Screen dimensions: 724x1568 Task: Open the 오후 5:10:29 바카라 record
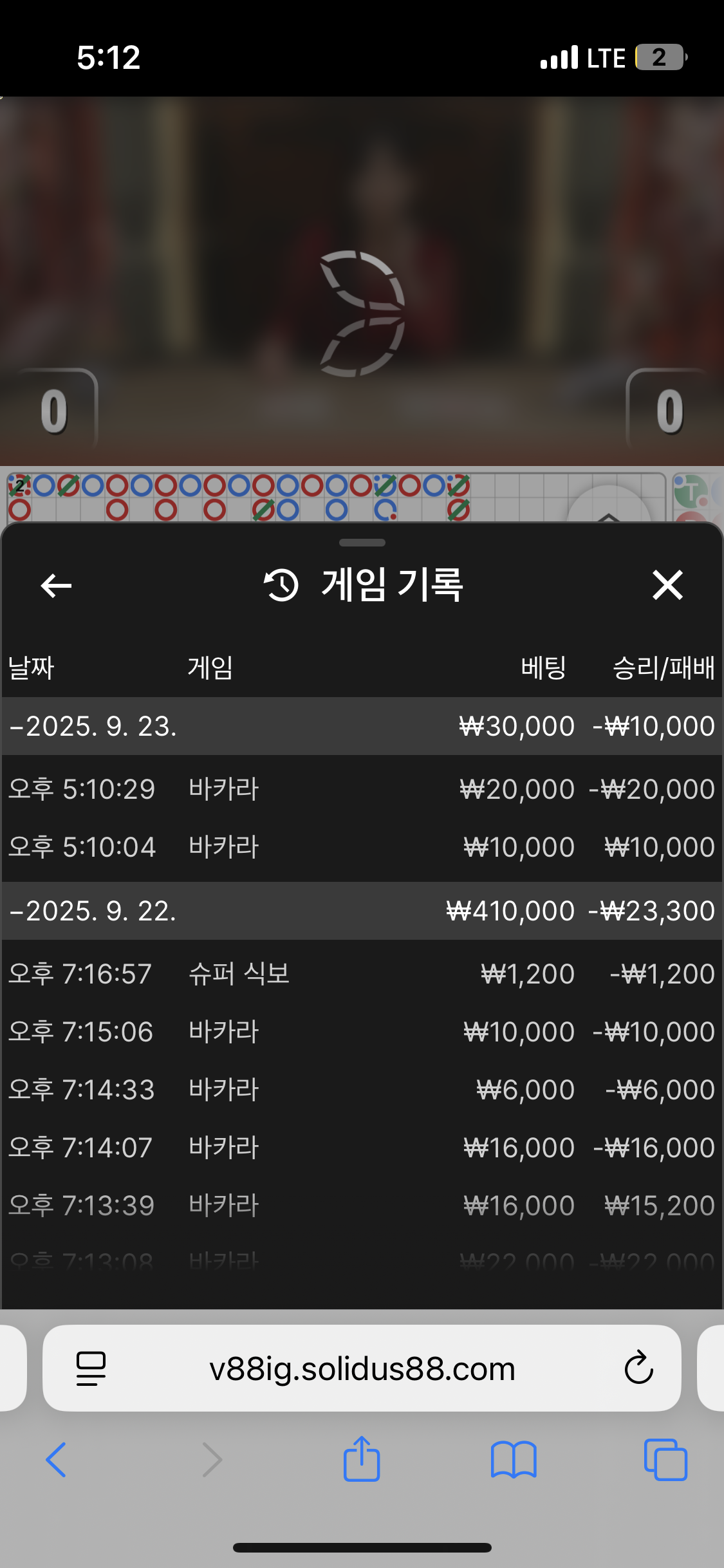tap(360, 789)
